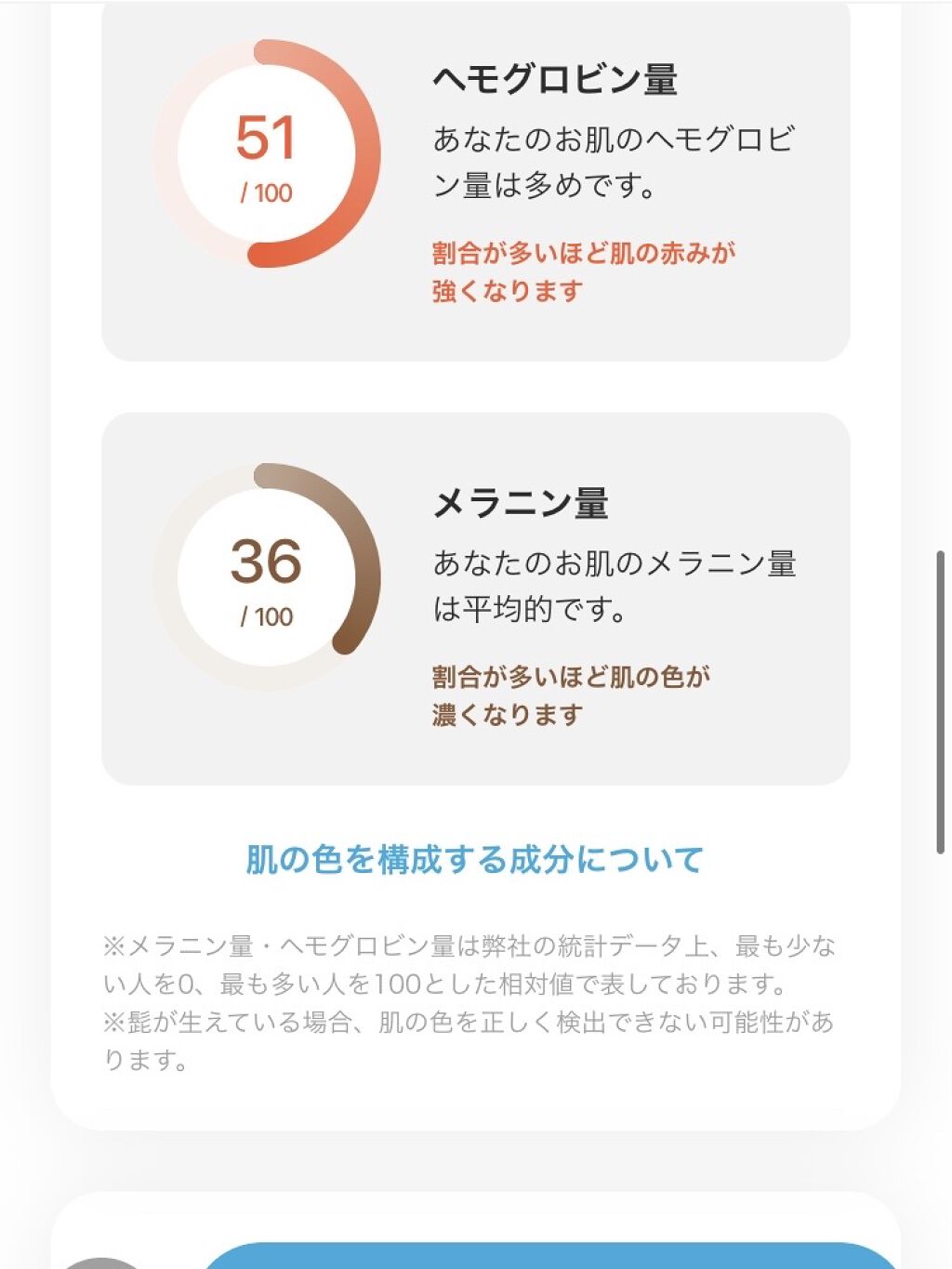Viewport: 952px width, 1269px height.
Task: Tap the blue button at the bottom
Action: pyautogui.click(x=549, y=1255)
